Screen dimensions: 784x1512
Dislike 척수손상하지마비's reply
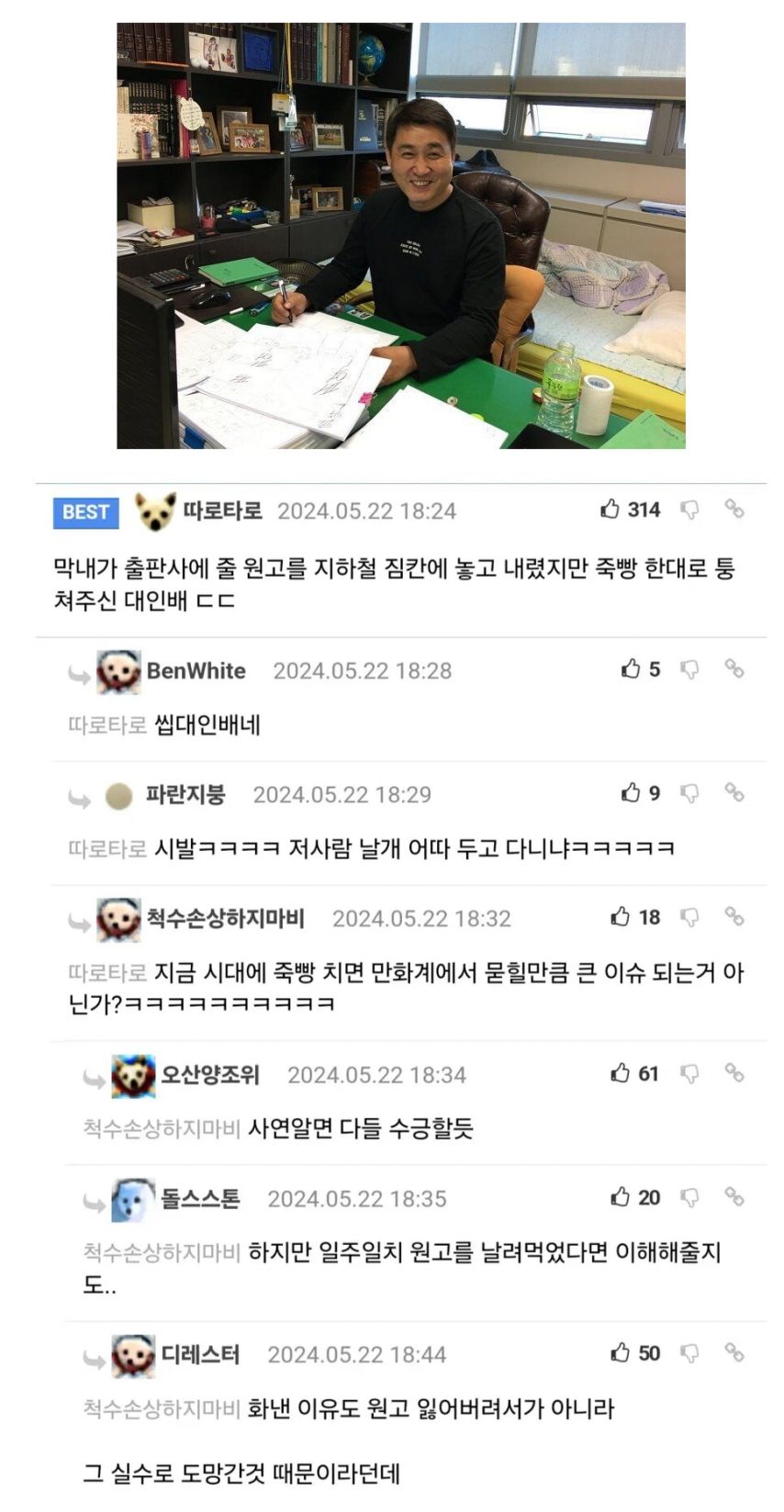coord(689,918)
